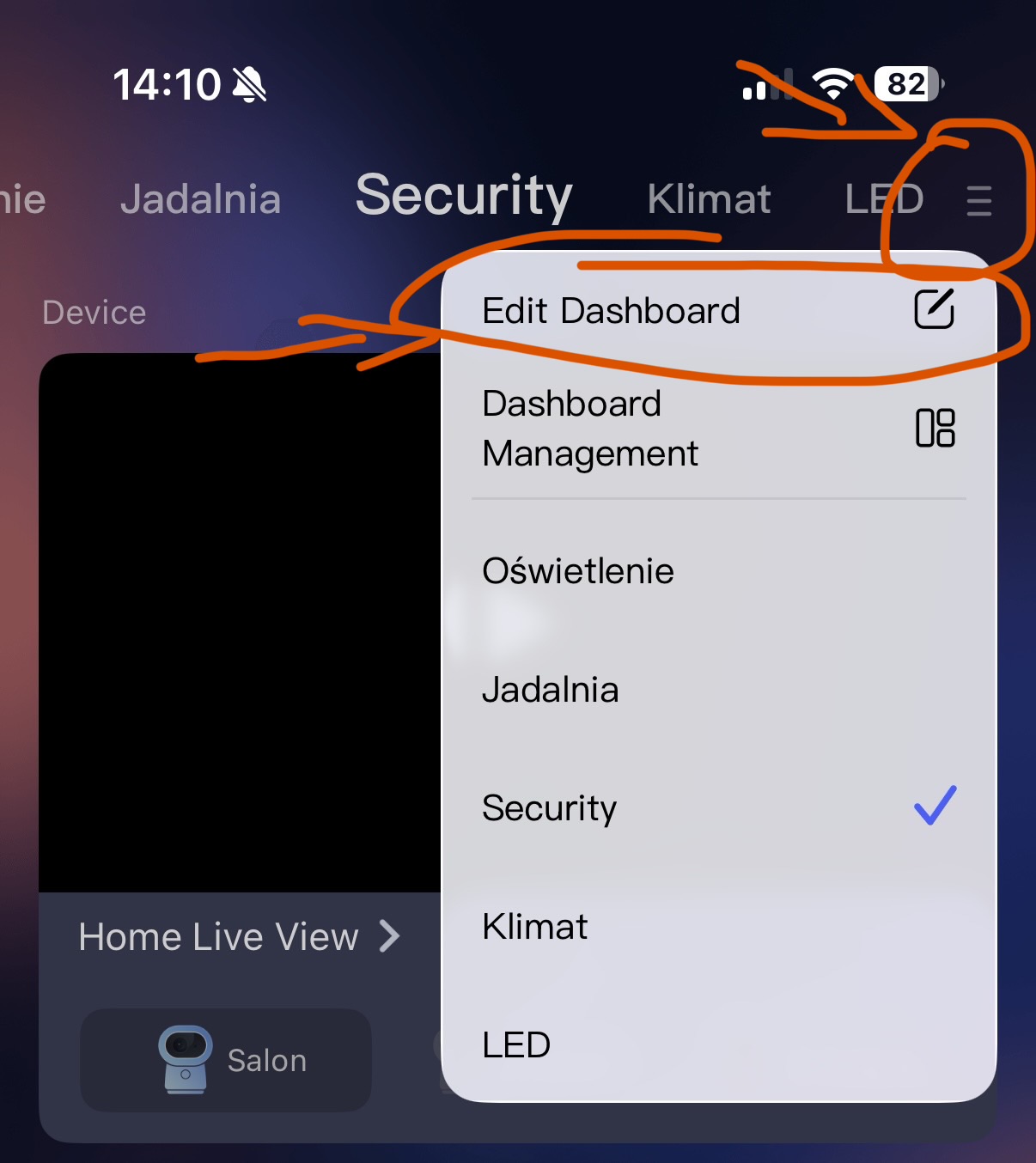Screen dimensions: 1036x1163
Task: Tap the hamburger dashboard menu icon
Action: pos(978,201)
